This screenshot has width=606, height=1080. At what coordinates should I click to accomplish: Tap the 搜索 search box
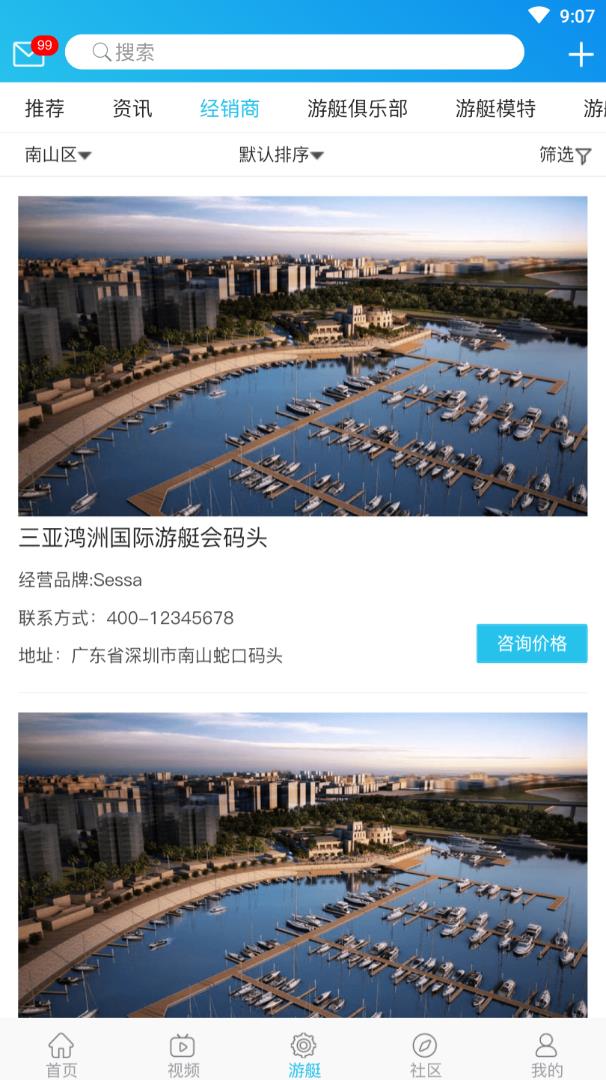point(294,52)
